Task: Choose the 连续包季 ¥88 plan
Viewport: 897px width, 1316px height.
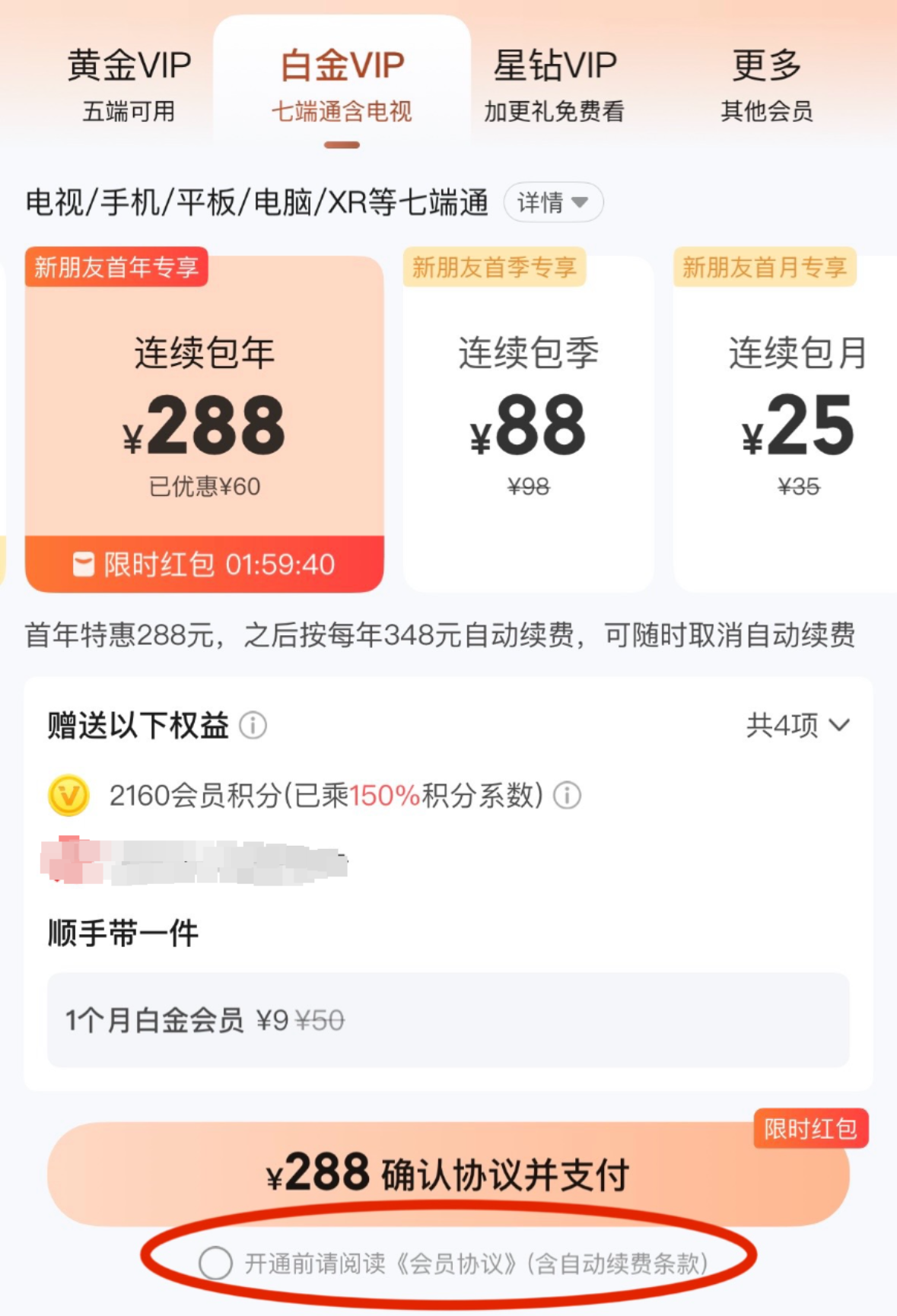Action: [x=528, y=422]
